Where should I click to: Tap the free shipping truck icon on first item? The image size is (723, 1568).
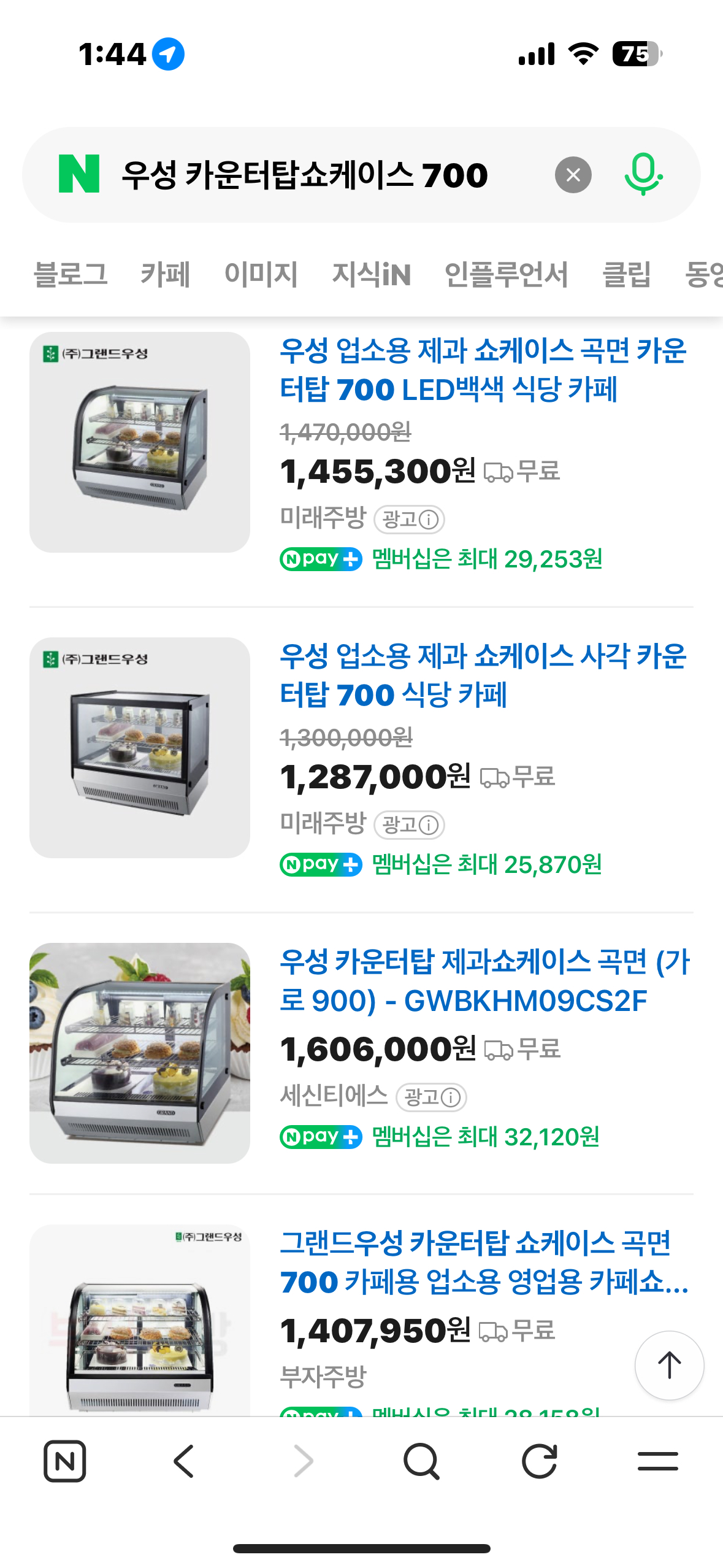point(500,472)
